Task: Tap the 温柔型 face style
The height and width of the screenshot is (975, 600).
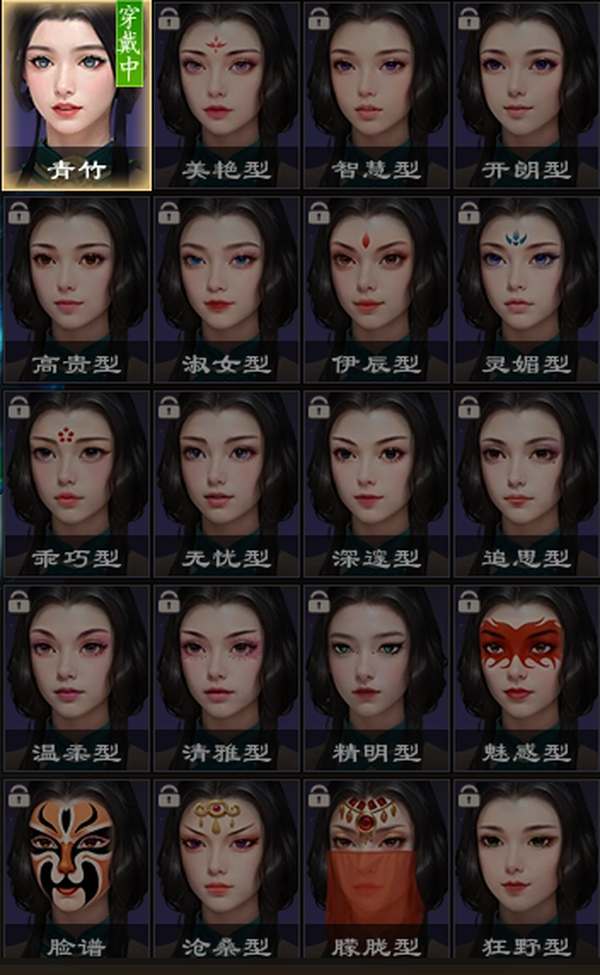Action: 76,679
